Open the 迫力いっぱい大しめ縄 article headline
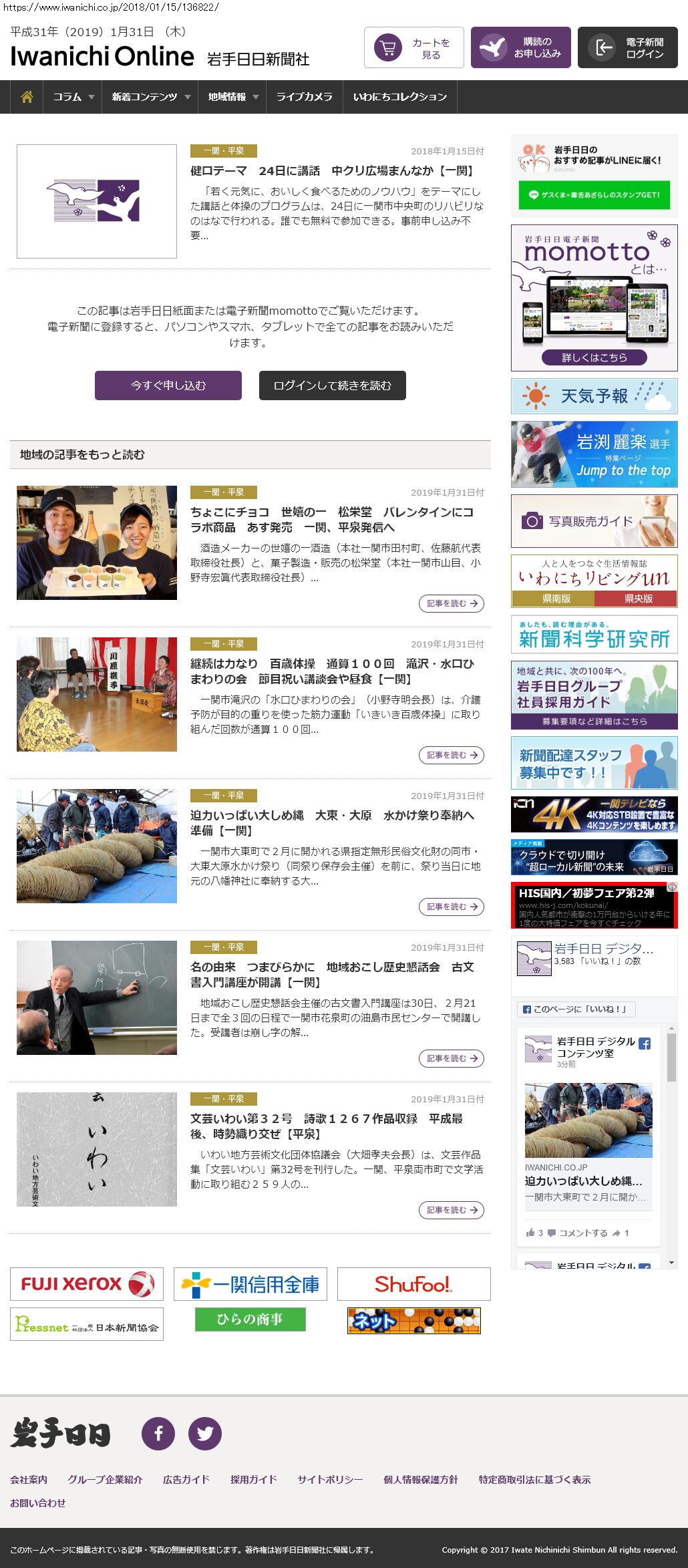Viewport: 688px width, 1568px height. [332, 822]
